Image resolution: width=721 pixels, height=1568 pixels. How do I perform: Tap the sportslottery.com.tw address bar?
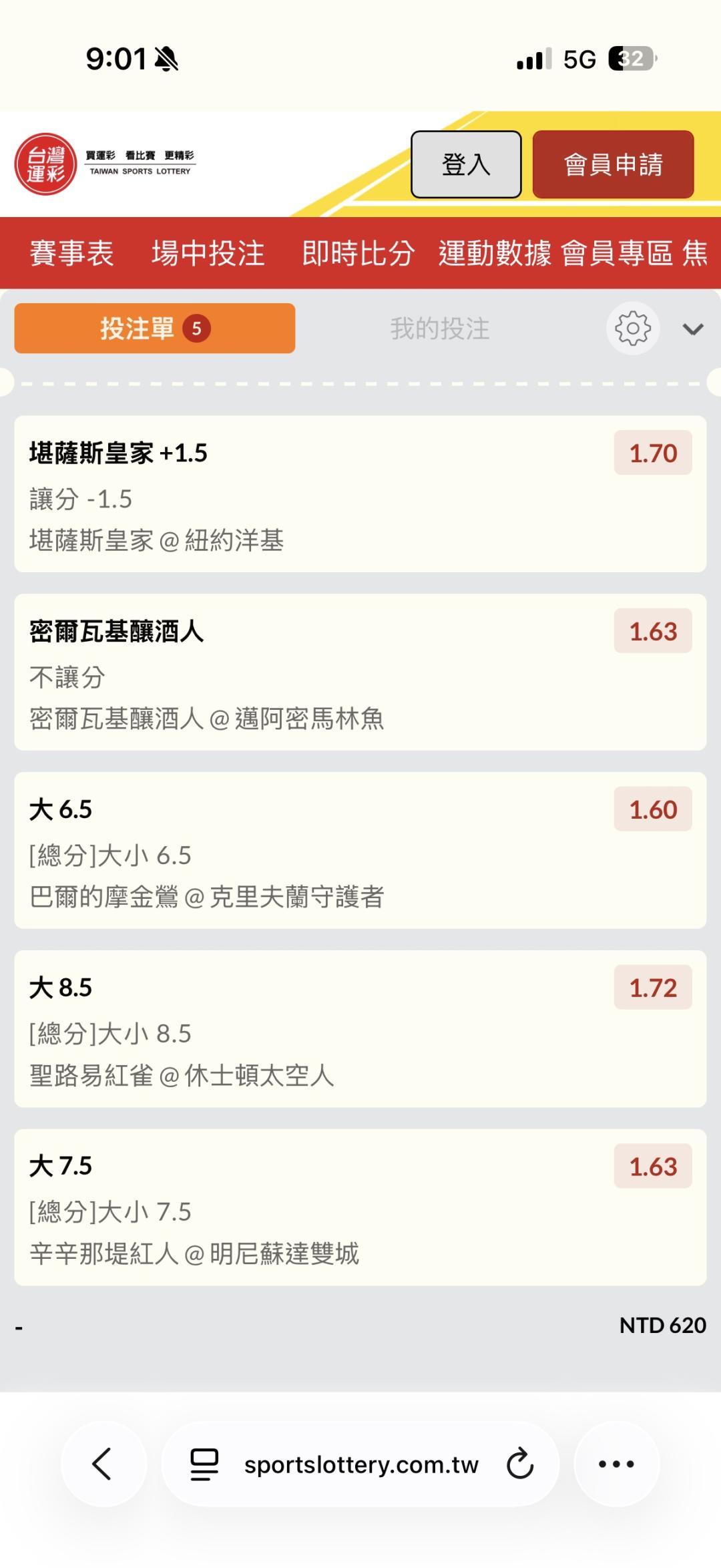point(360,1464)
